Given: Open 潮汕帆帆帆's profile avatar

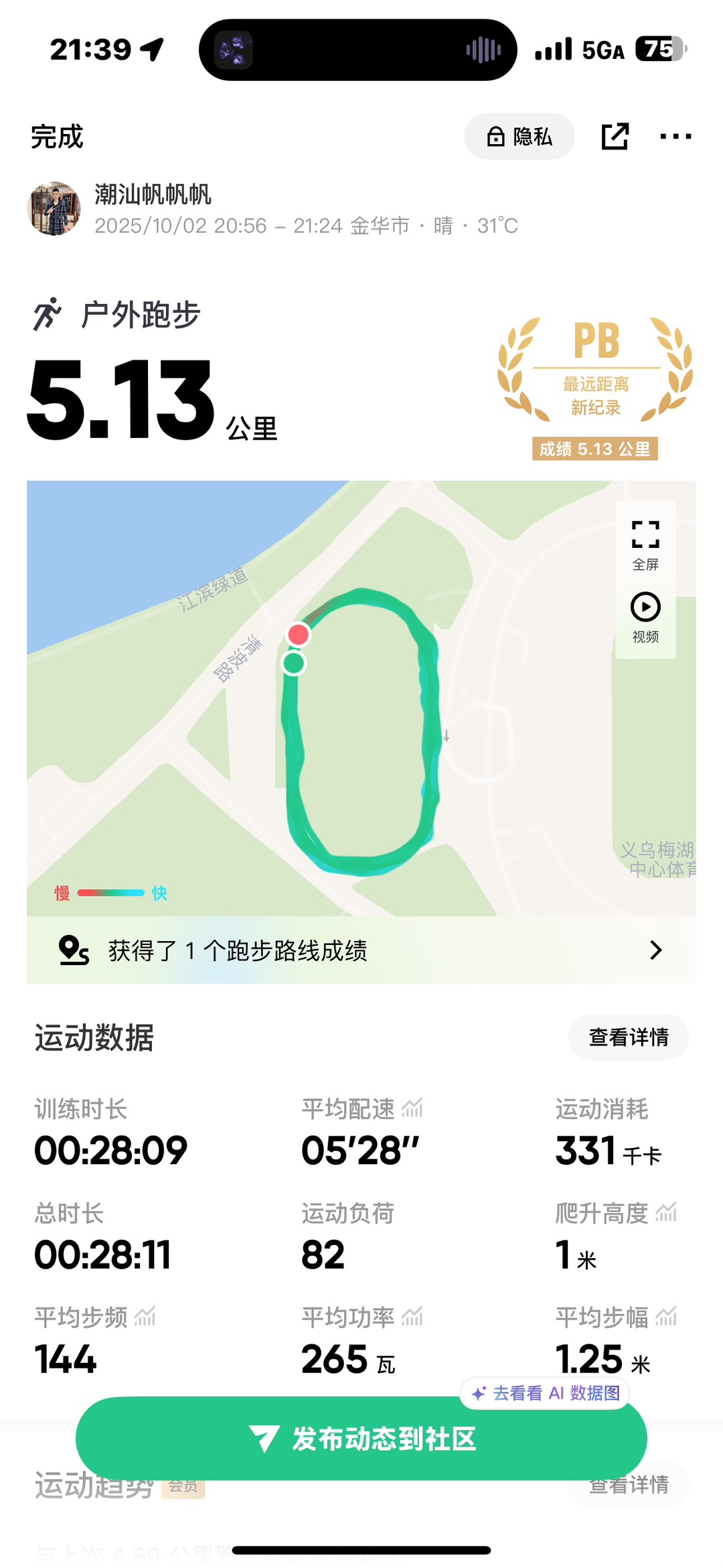Looking at the screenshot, I should pos(54,208).
